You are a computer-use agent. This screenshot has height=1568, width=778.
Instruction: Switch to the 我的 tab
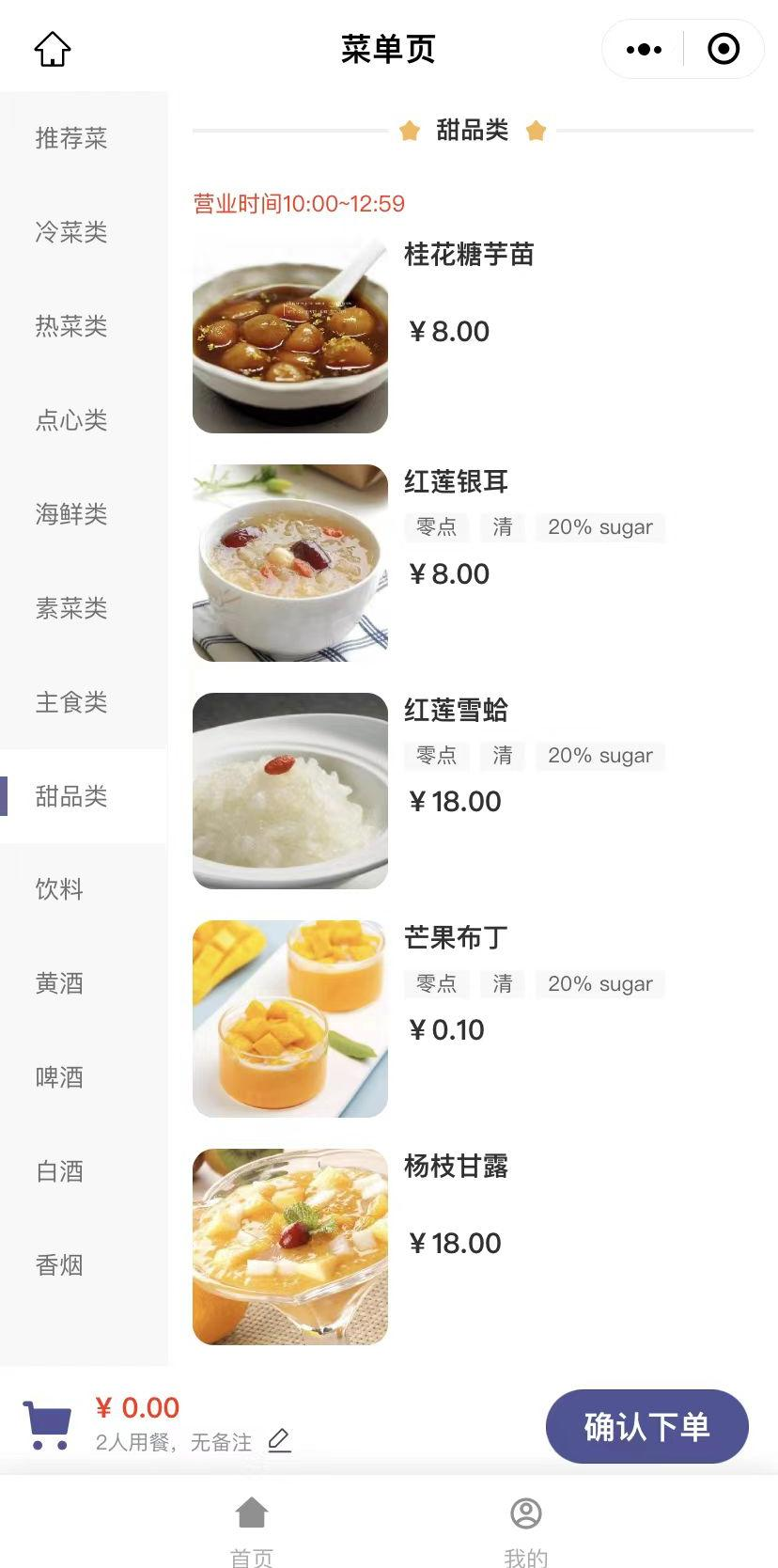click(526, 1530)
